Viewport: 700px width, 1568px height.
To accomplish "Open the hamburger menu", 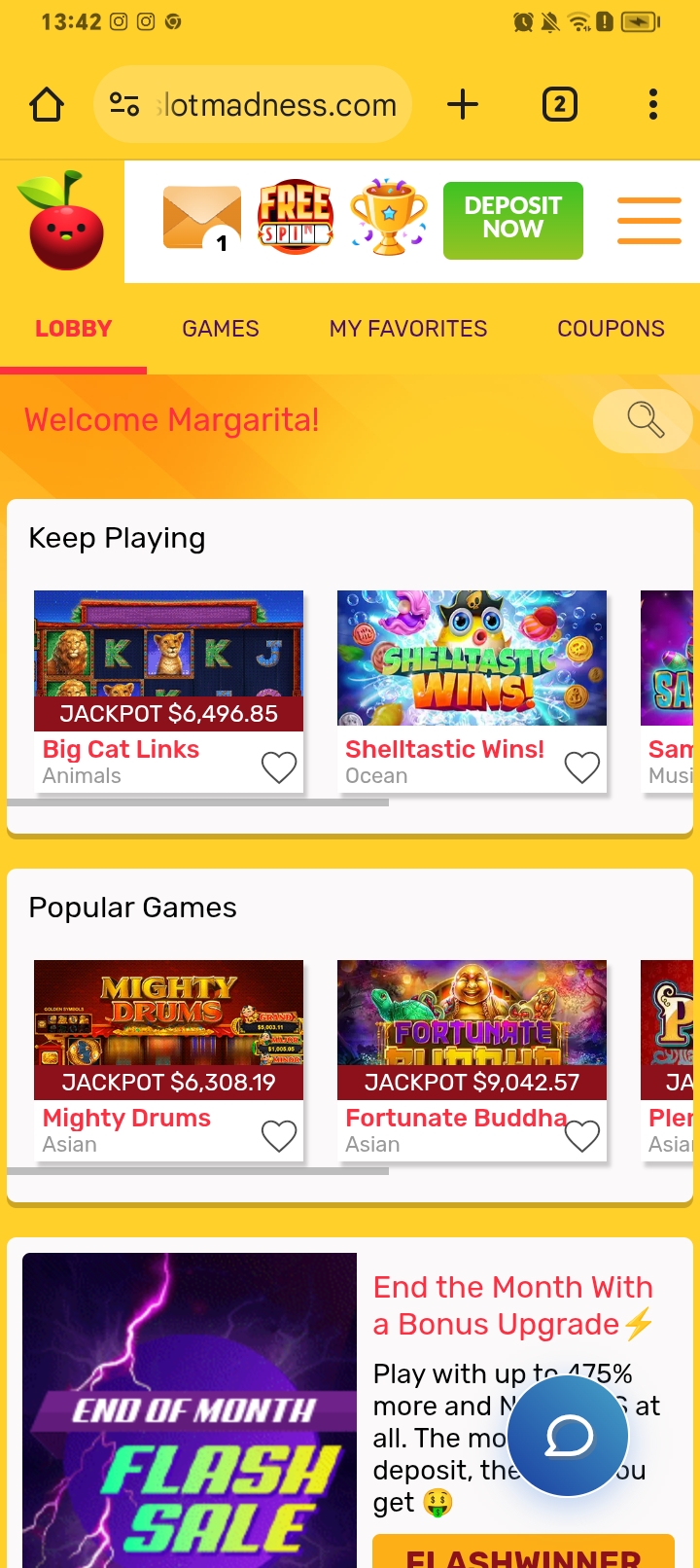I will tap(648, 221).
